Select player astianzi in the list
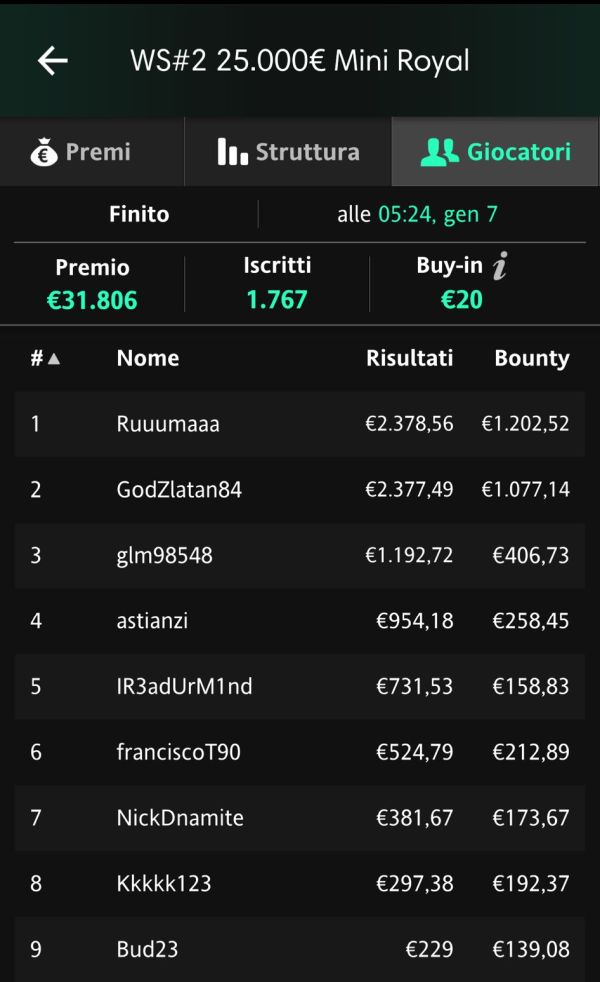 pos(300,621)
